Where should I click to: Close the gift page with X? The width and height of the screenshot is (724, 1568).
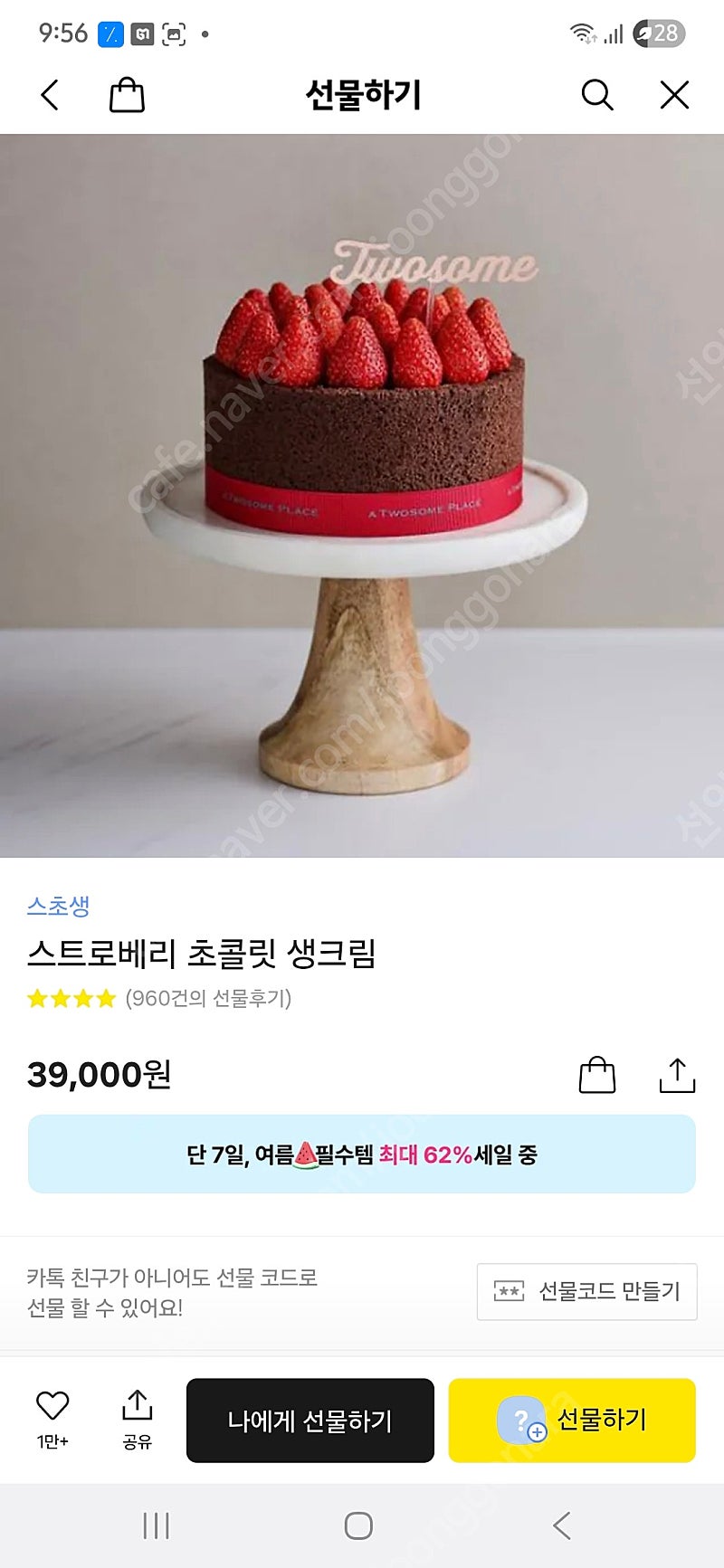[x=674, y=95]
